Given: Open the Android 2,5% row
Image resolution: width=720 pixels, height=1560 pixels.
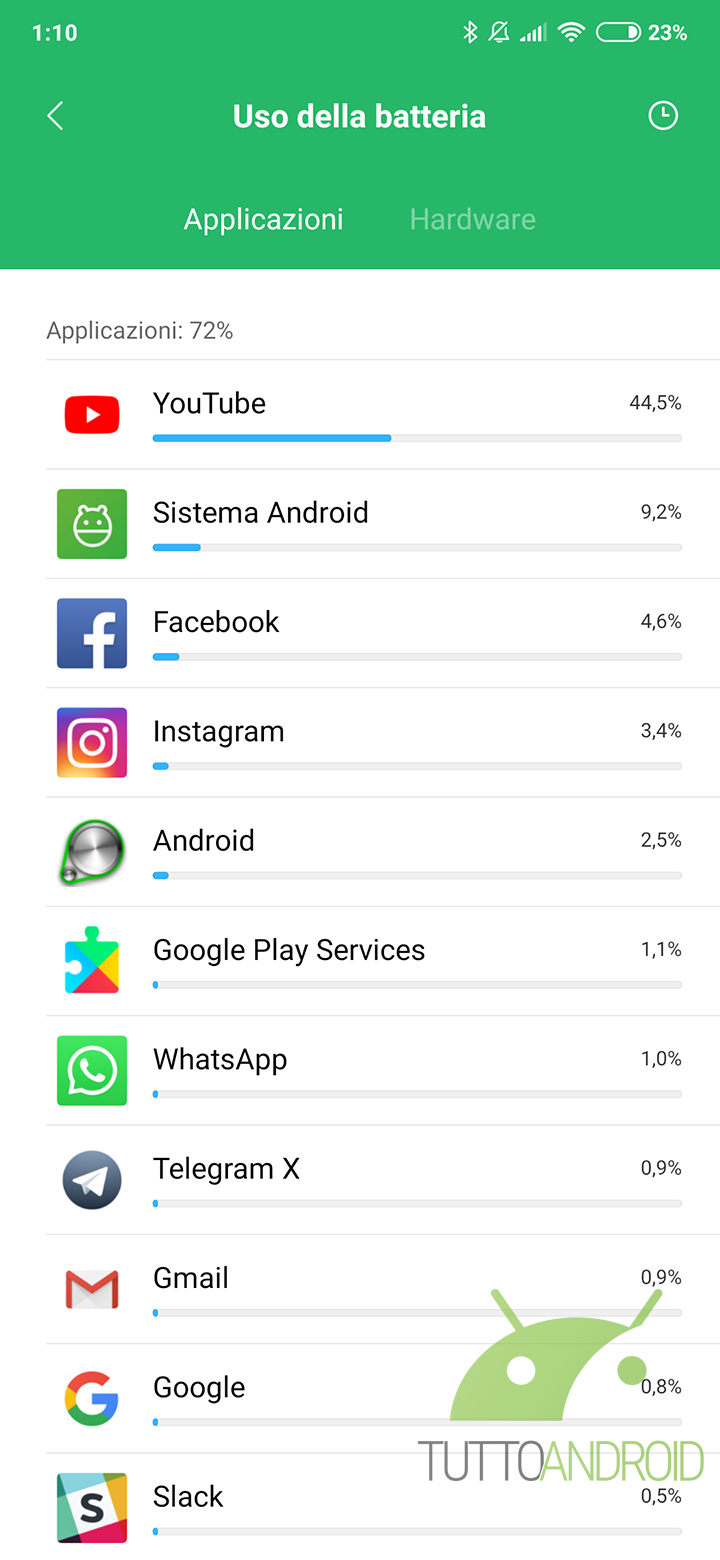Looking at the screenshot, I should tap(380, 852).
